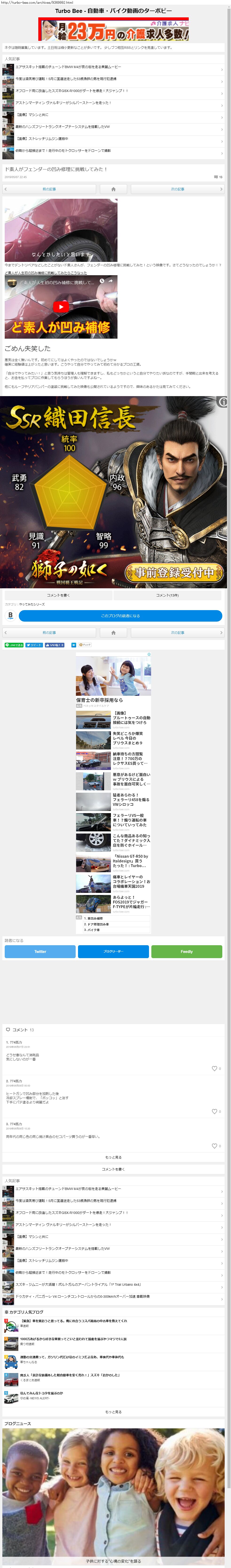Play the embedded YouTube dent repair video
Viewport: 231px width, 1568px height.
(61, 307)
